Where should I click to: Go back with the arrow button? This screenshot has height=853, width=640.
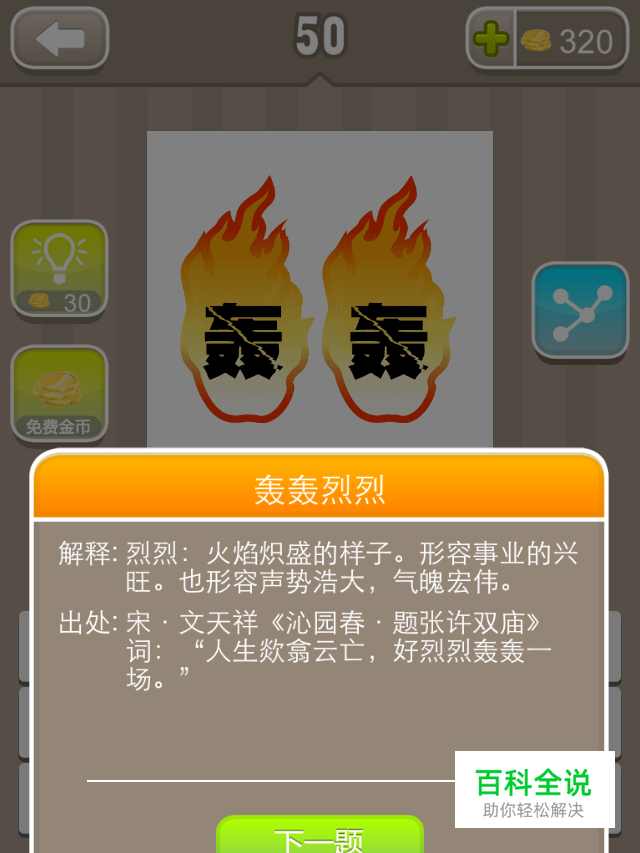59,39
